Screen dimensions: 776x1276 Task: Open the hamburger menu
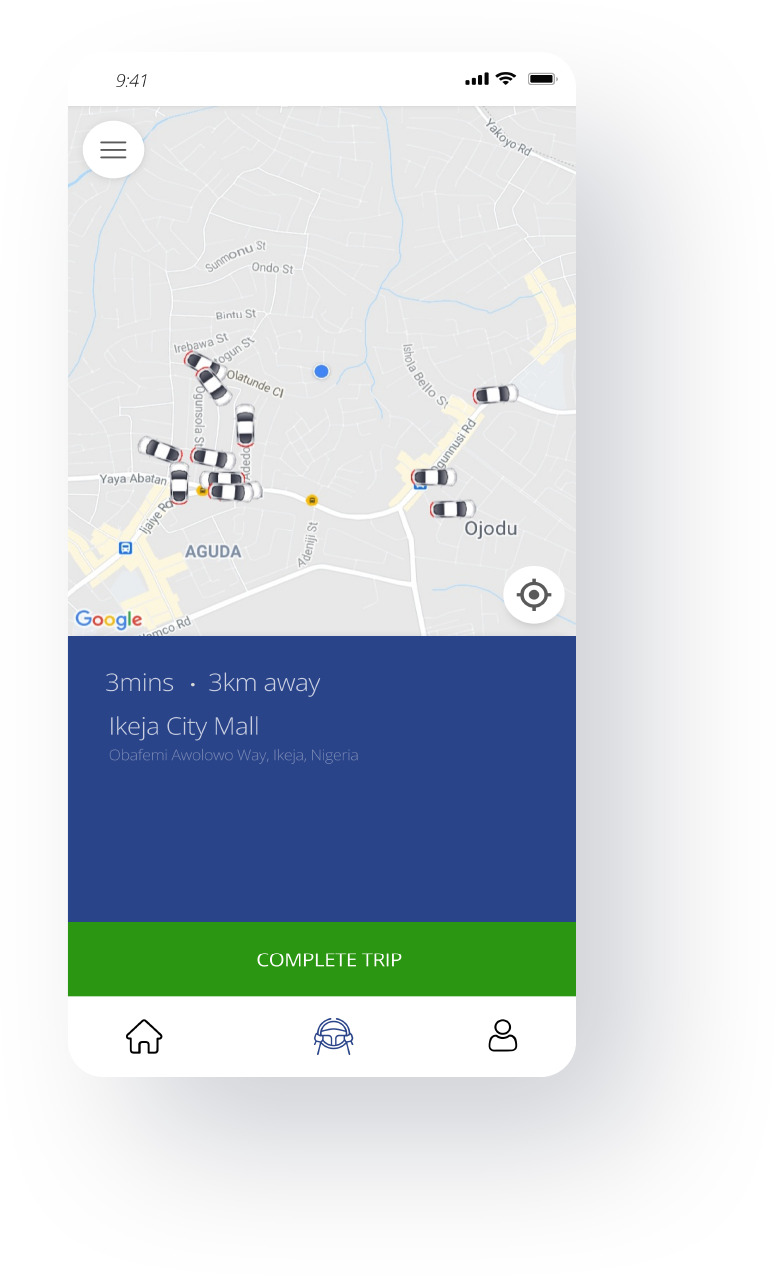click(x=113, y=150)
